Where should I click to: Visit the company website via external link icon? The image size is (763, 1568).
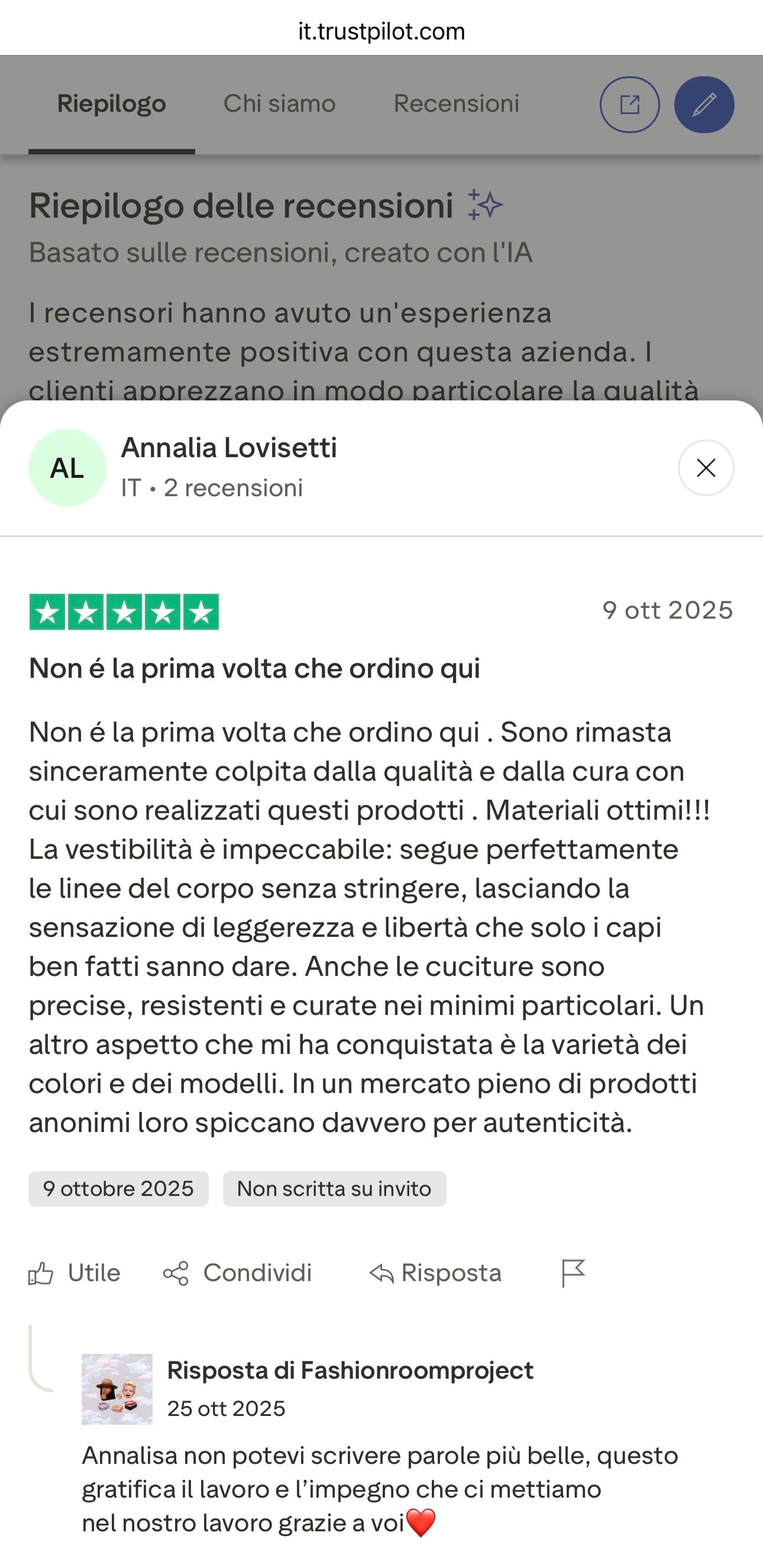pos(629,105)
